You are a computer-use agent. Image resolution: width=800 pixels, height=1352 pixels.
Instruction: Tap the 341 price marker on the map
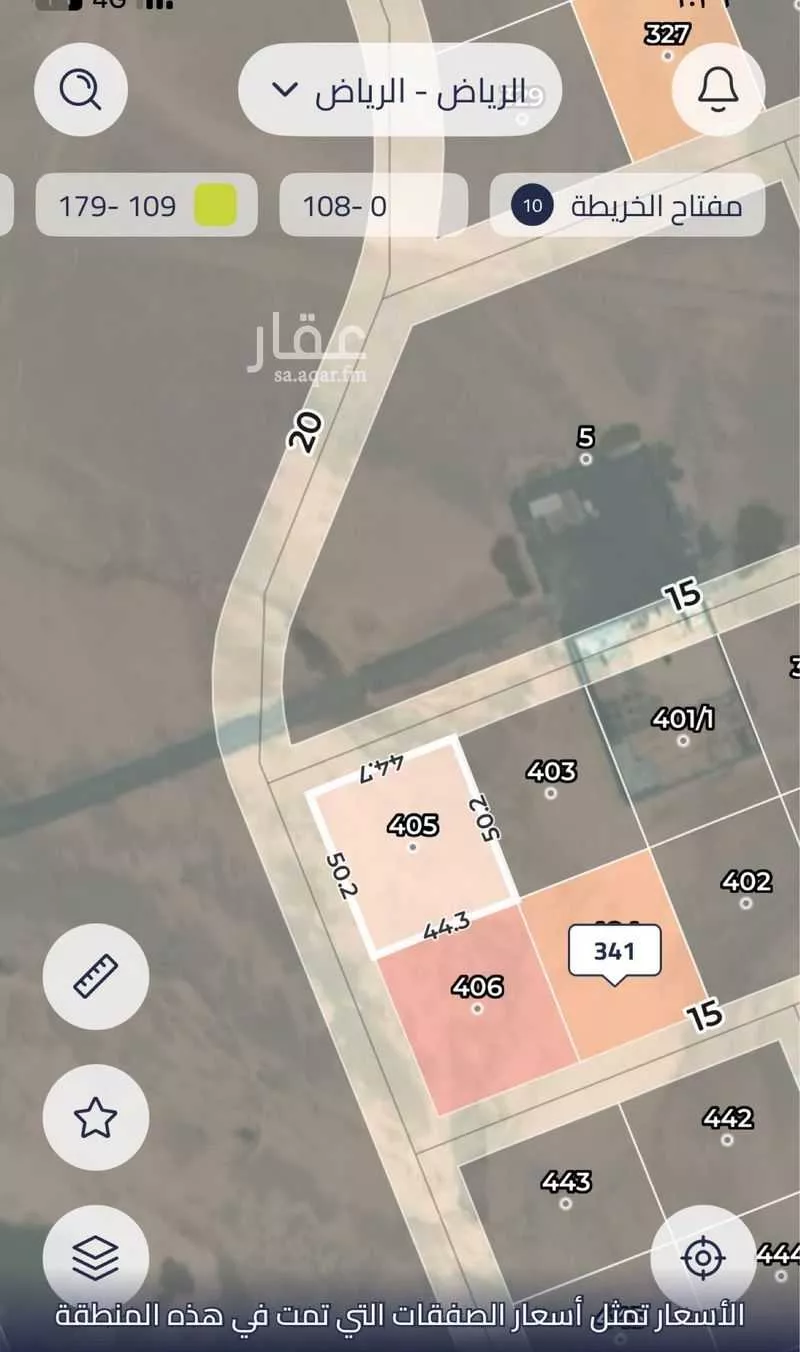pyautogui.click(x=614, y=950)
